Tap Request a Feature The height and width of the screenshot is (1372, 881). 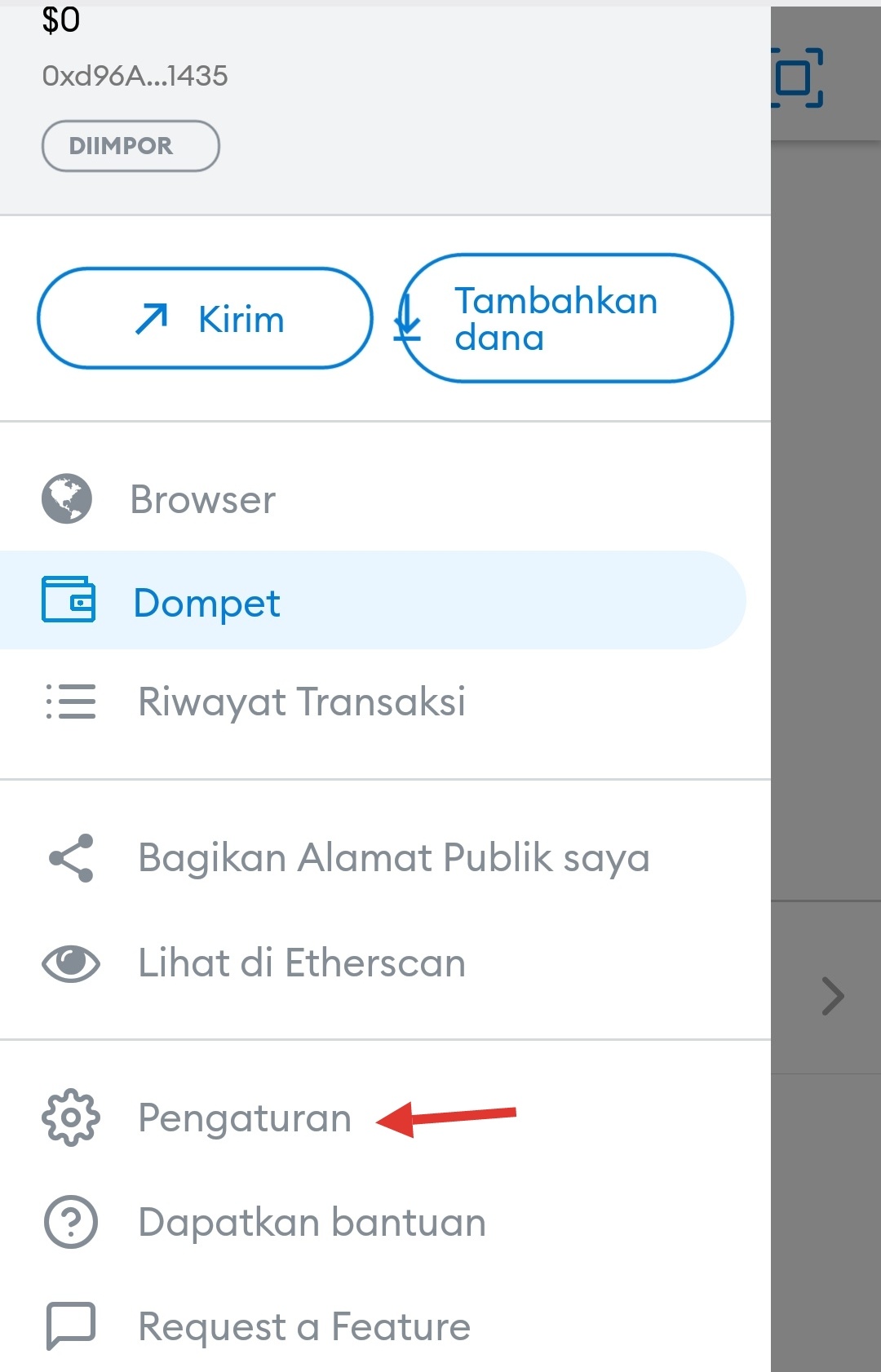[x=303, y=1327]
